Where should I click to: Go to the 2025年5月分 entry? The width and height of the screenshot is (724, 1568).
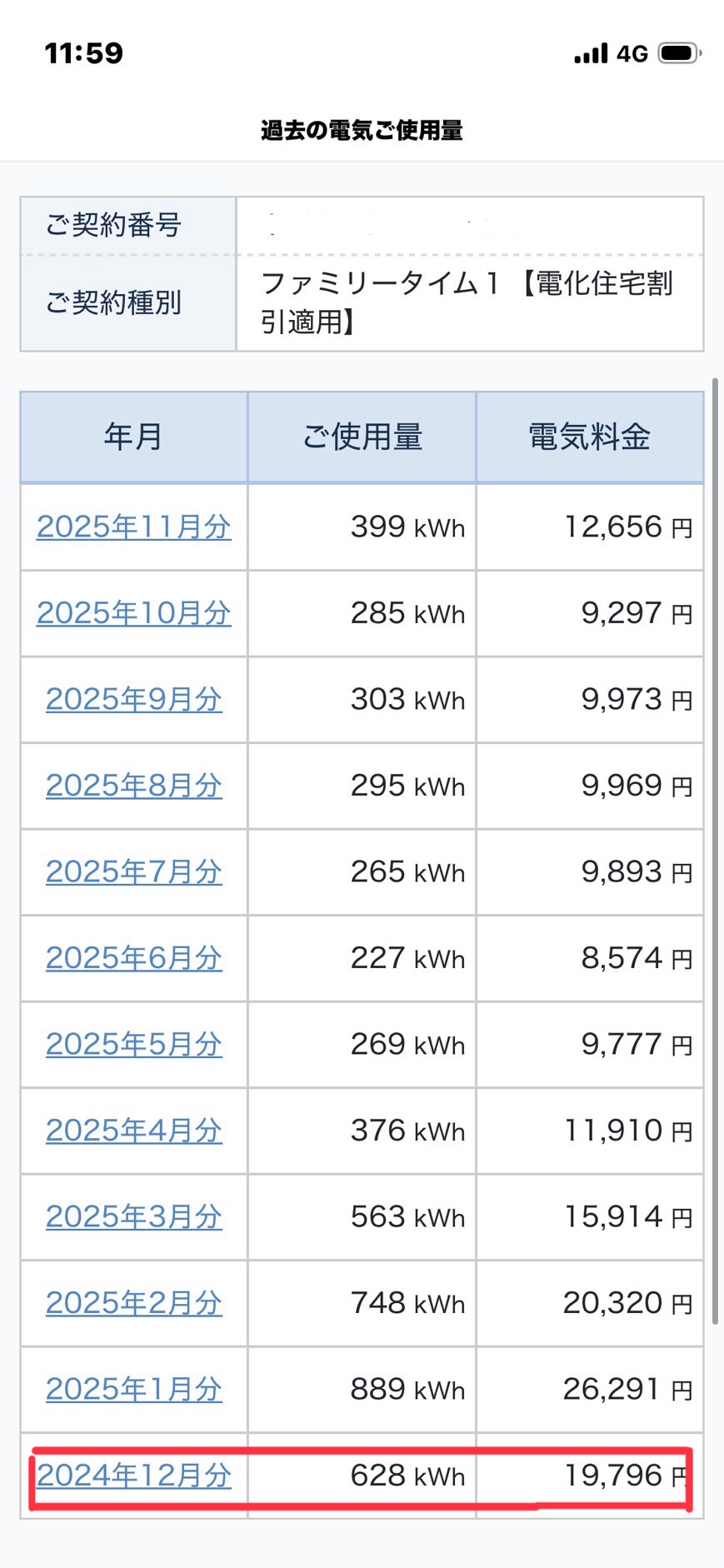133,1044
